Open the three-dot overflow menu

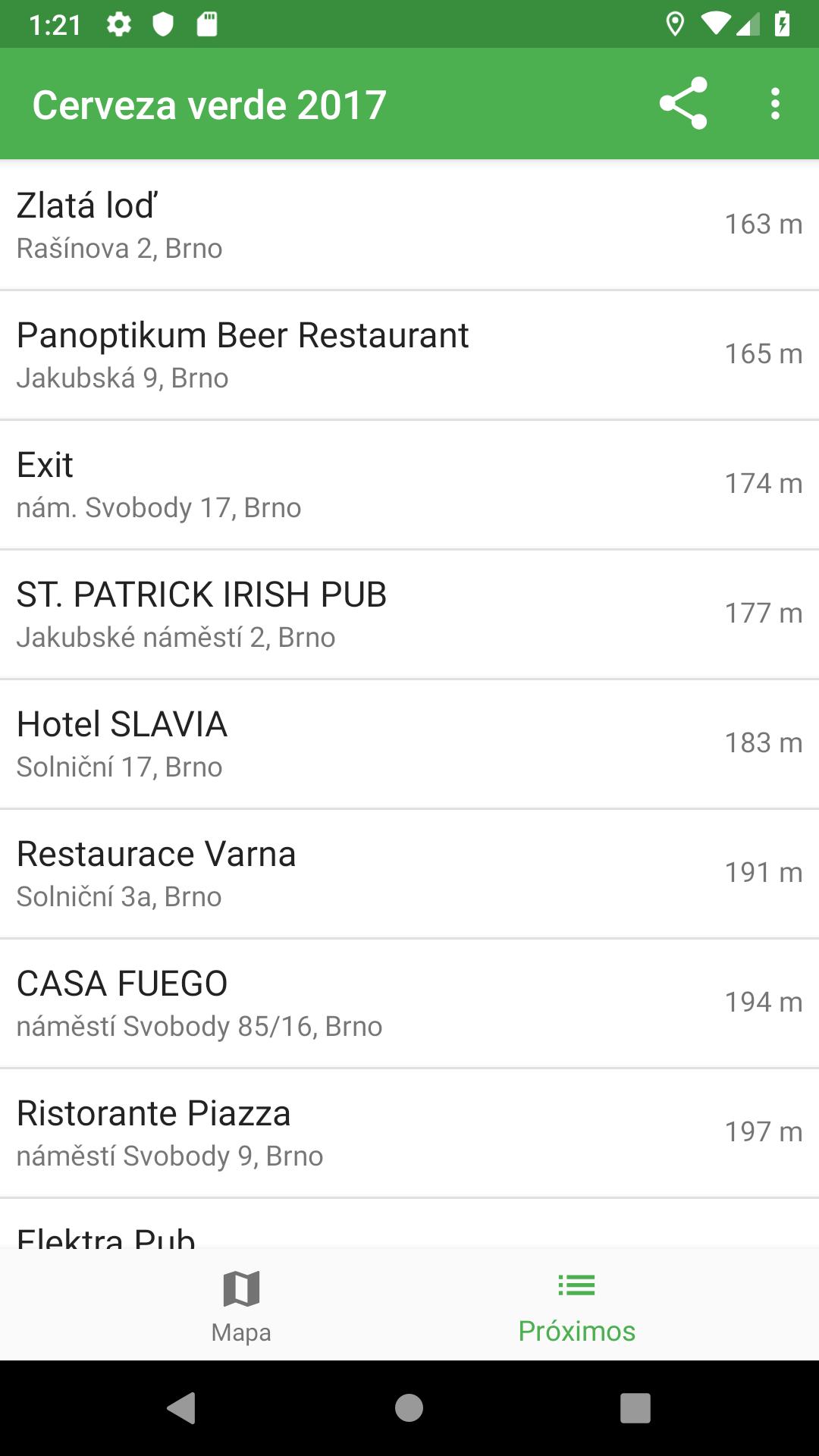(775, 104)
